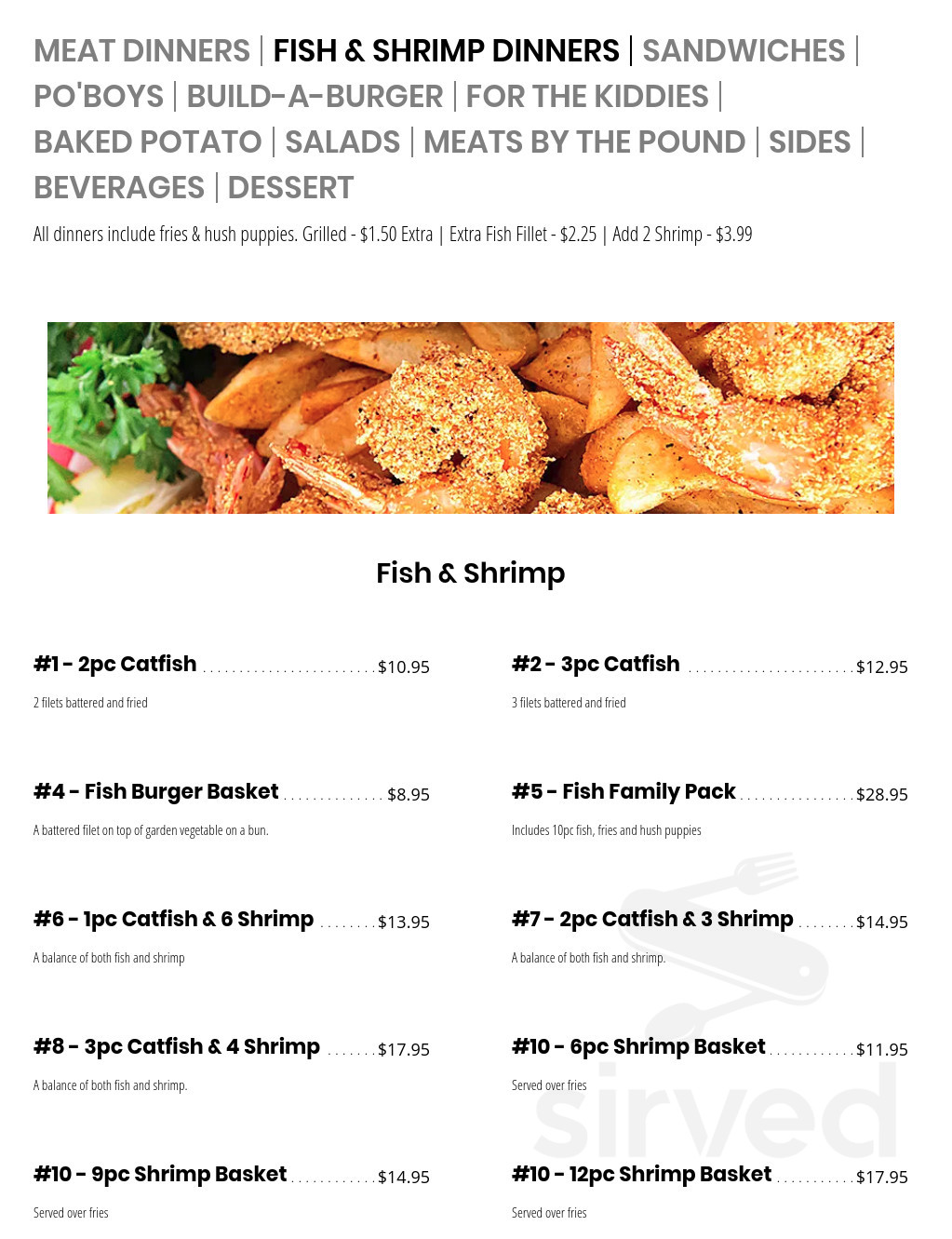Image resolution: width=952 pixels, height=1239 pixels.
Task: Click the #4 - Fish Burger Basket price
Action: pyautogui.click(x=408, y=795)
